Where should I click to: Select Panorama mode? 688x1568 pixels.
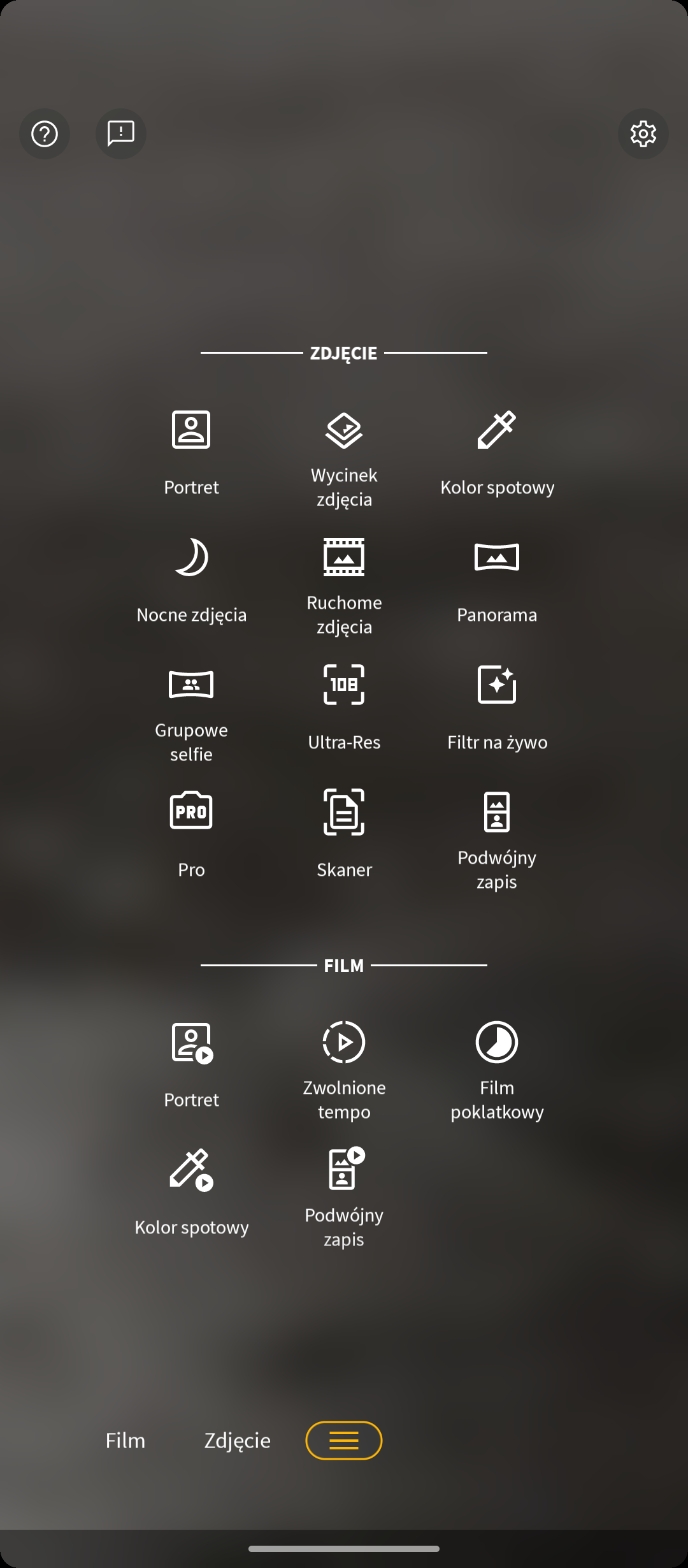[497, 581]
